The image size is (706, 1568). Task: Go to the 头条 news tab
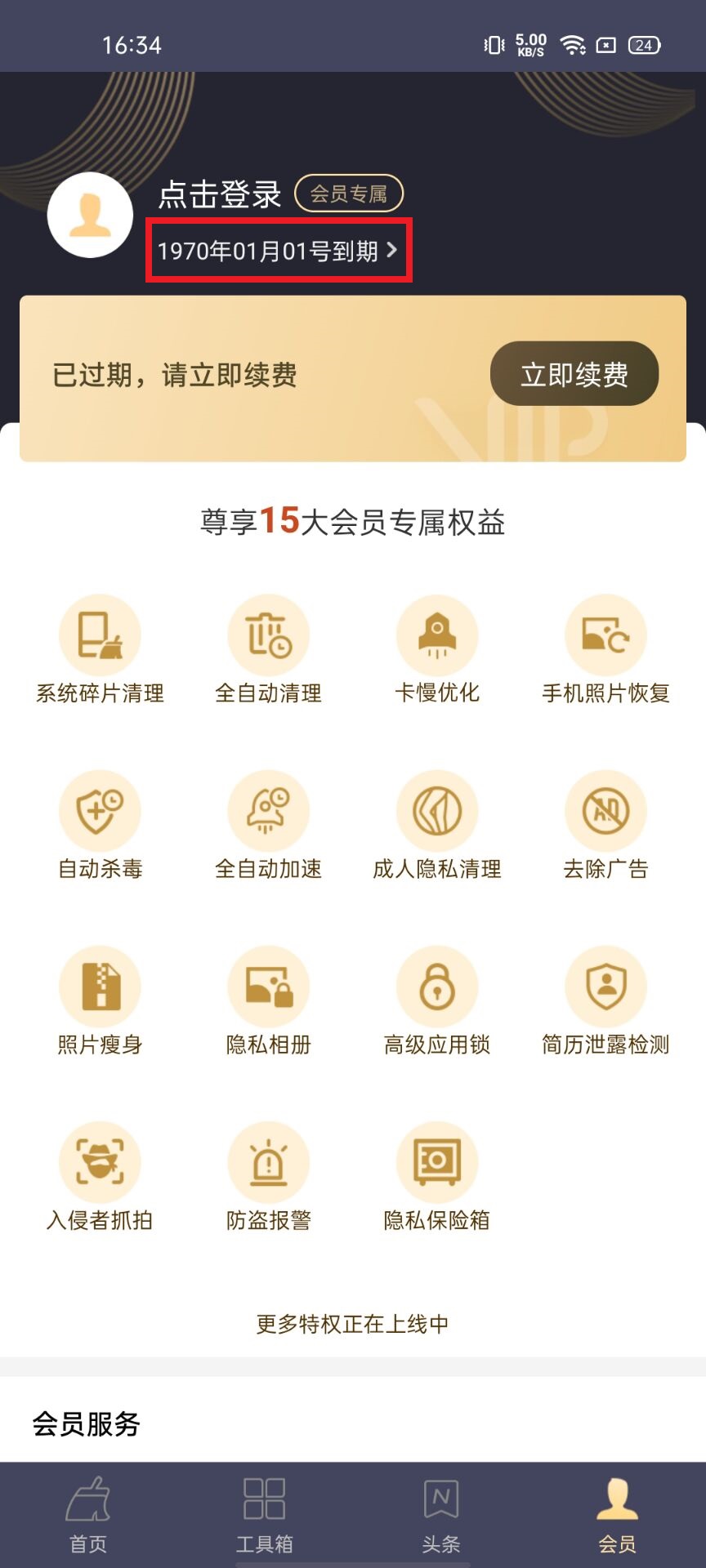click(441, 1516)
